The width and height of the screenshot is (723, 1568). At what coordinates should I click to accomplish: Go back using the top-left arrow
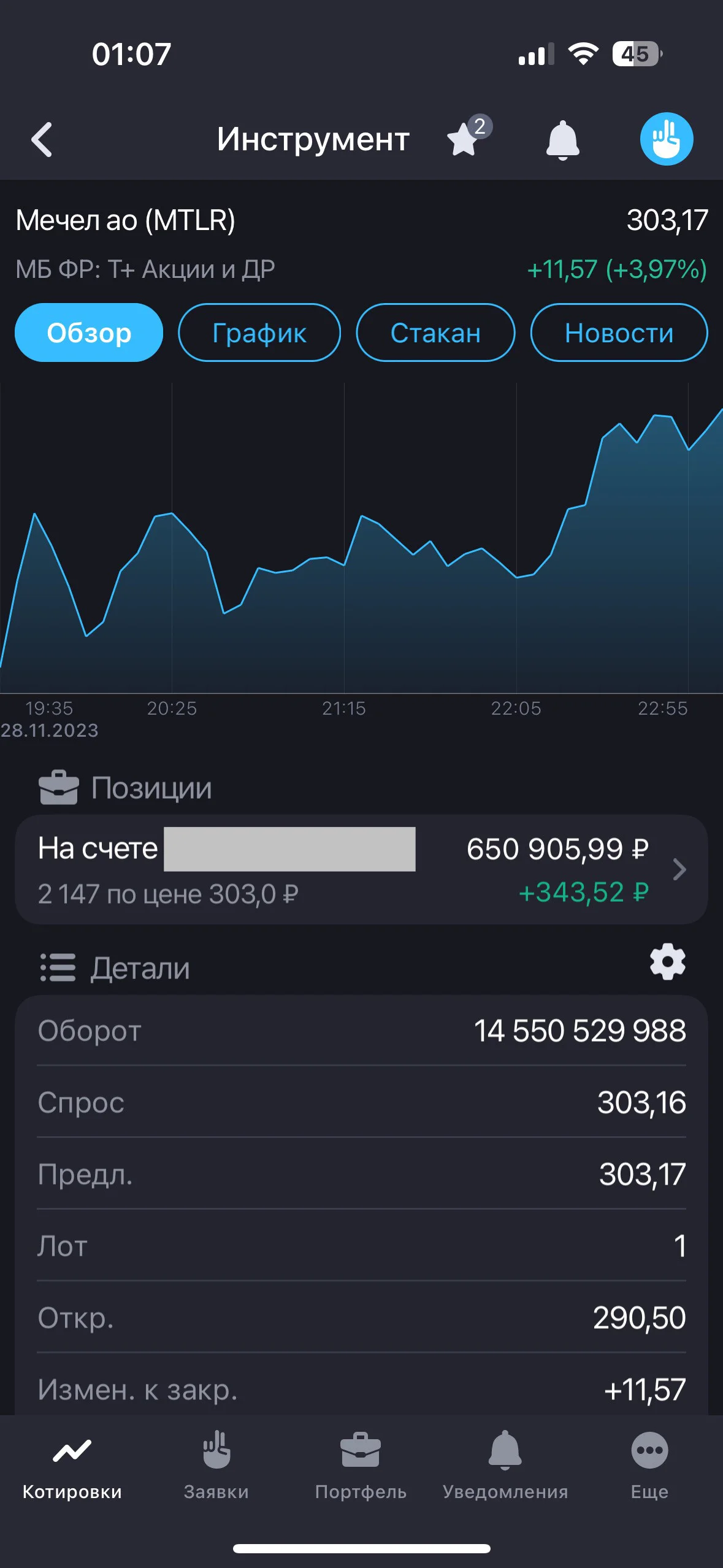click(42, 140)
